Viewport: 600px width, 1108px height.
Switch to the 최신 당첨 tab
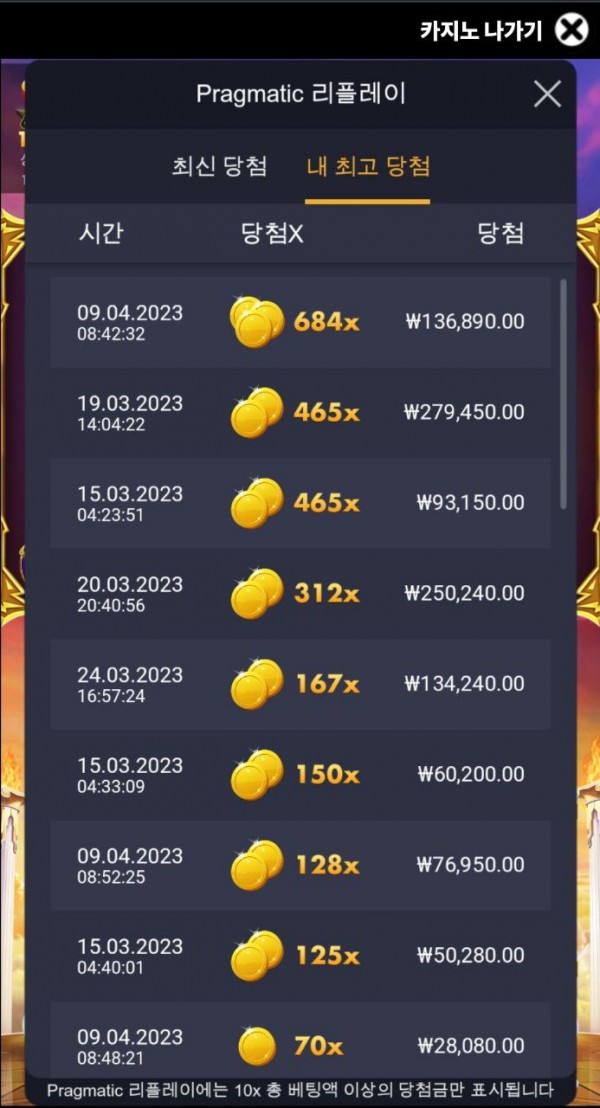point(219,166)
